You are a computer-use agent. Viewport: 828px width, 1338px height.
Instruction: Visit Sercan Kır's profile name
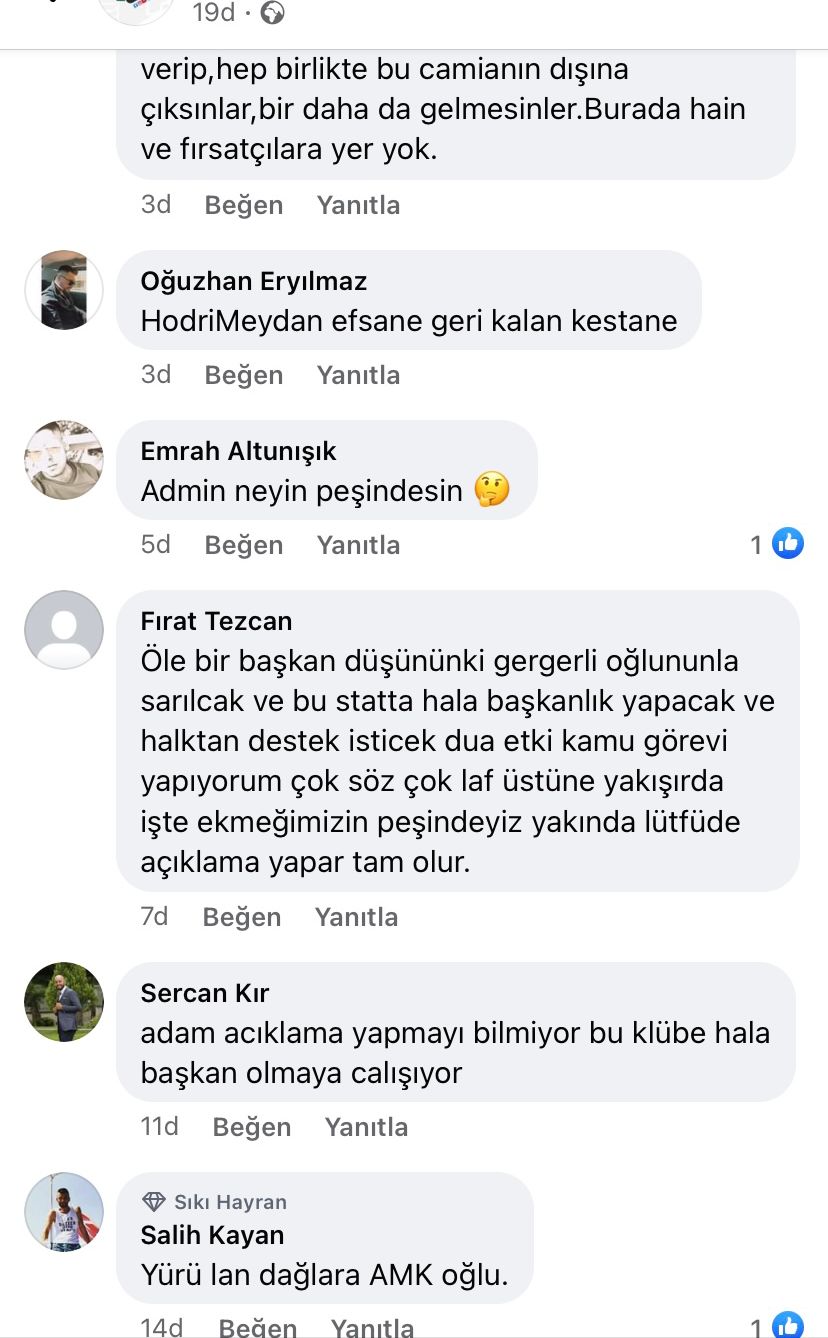click(205, 993)
